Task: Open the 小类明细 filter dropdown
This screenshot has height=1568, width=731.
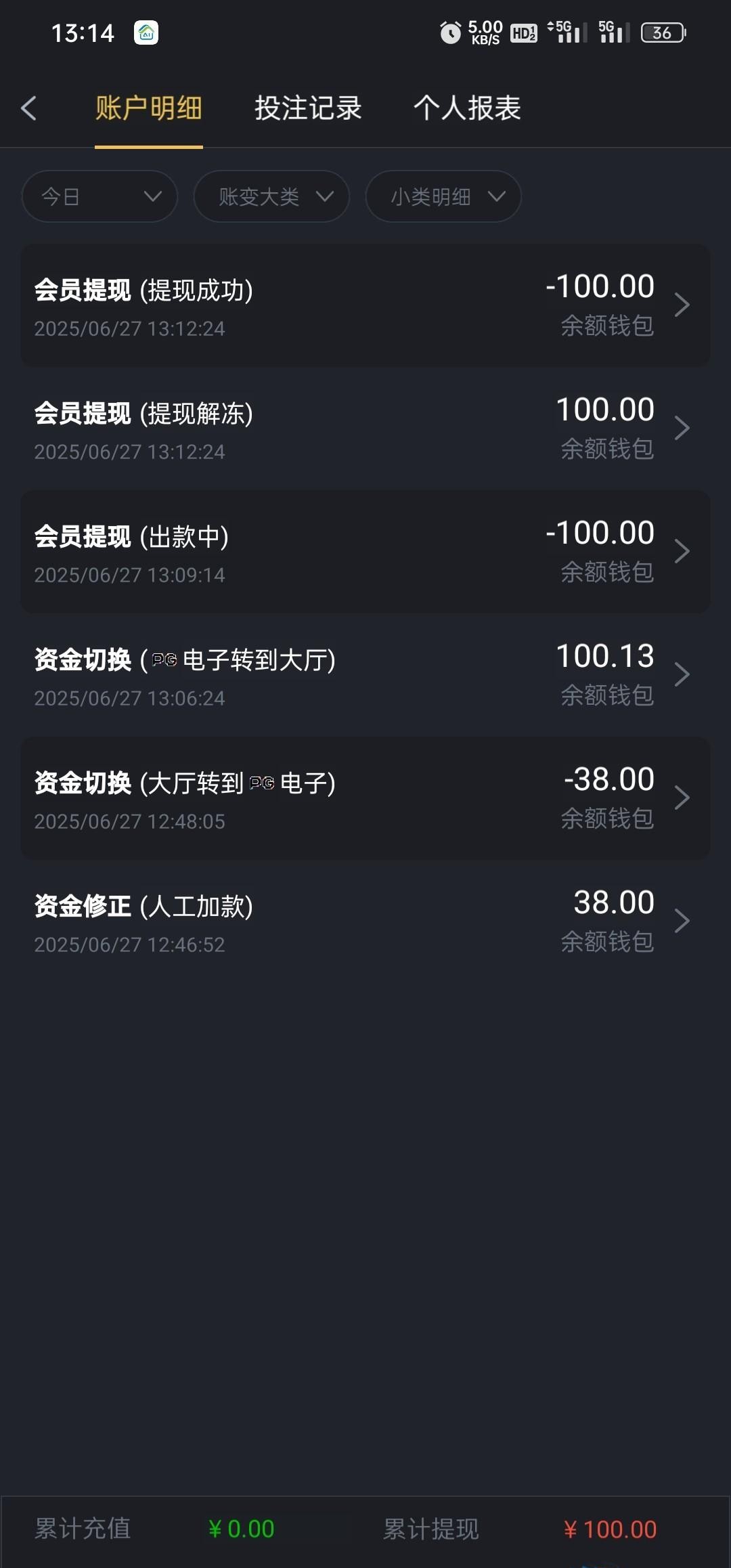Action: click(x=443, y=196)
